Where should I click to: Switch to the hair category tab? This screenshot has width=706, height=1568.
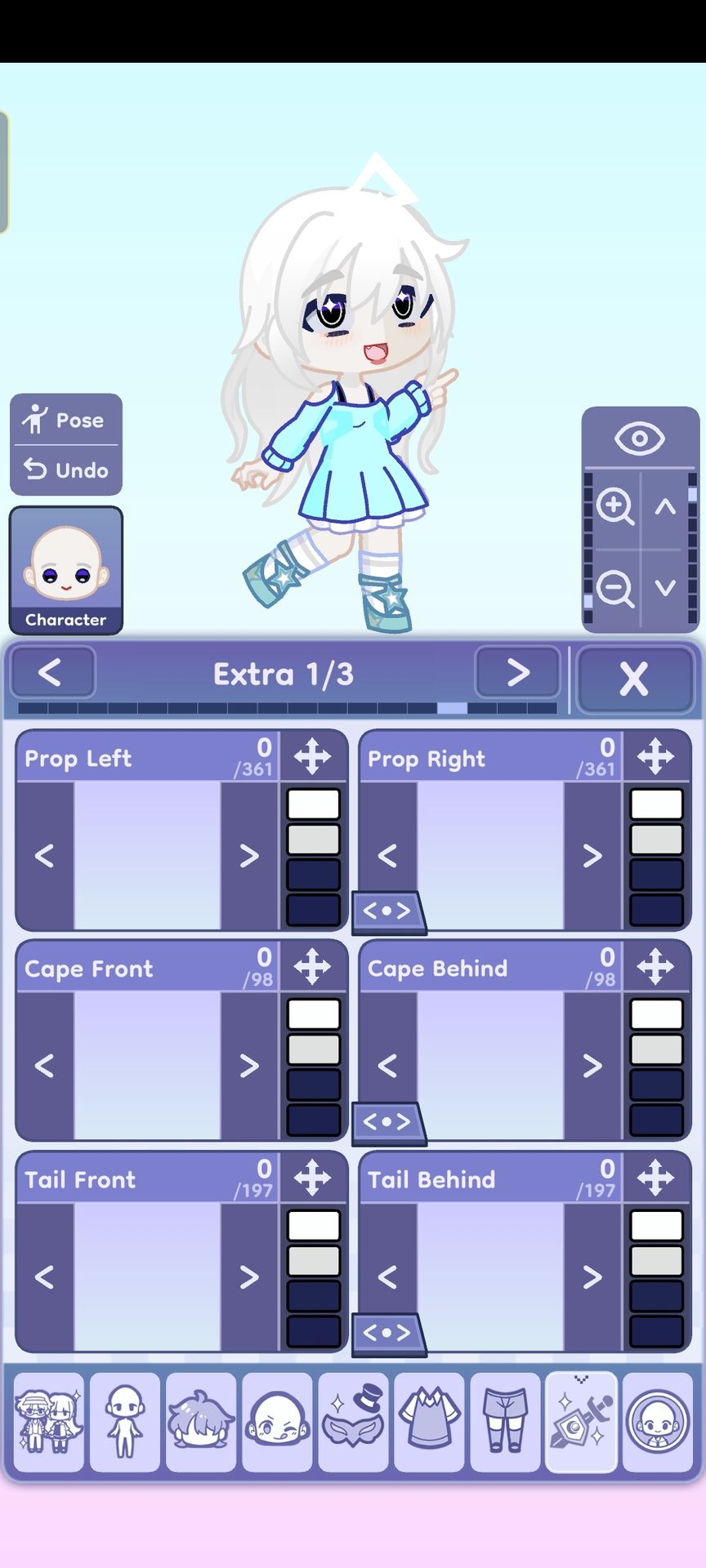[x=200, y=1423]
